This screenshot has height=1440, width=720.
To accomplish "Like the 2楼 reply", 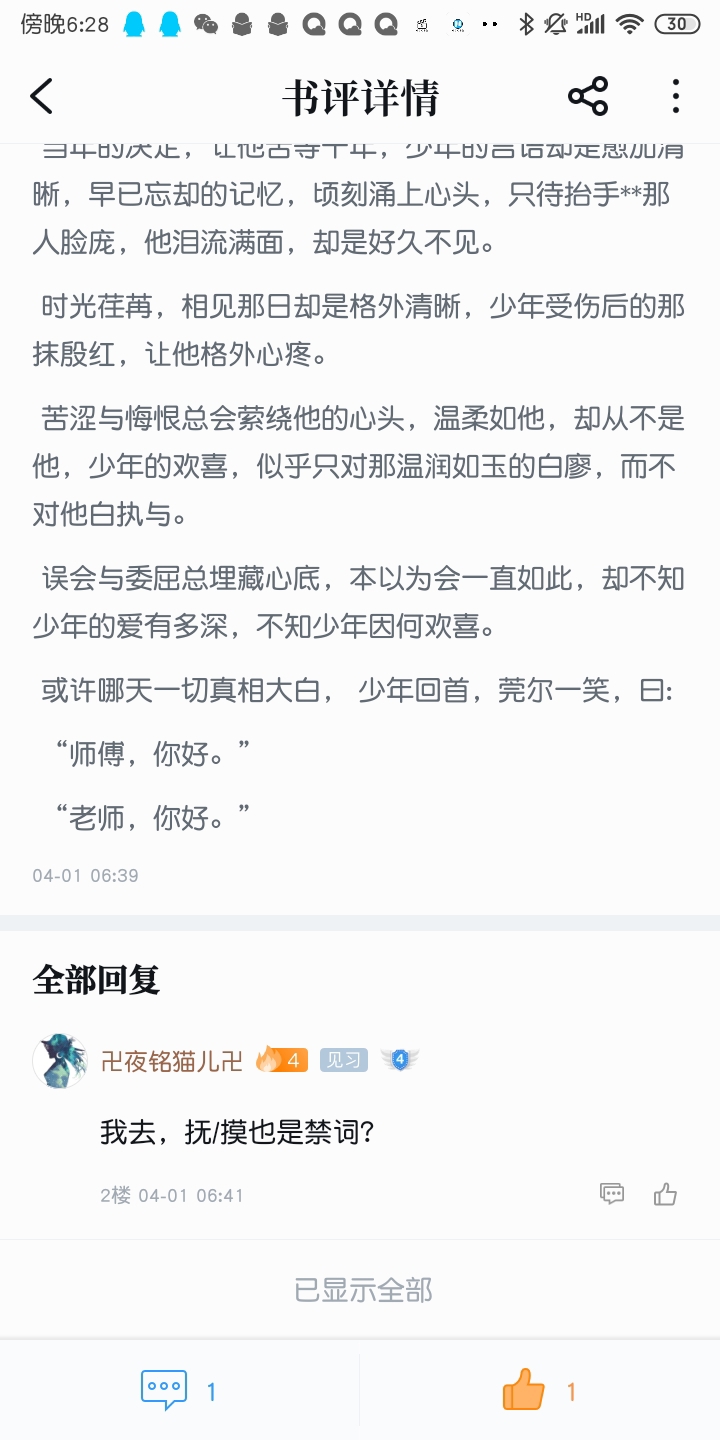I will (665, 1193).
